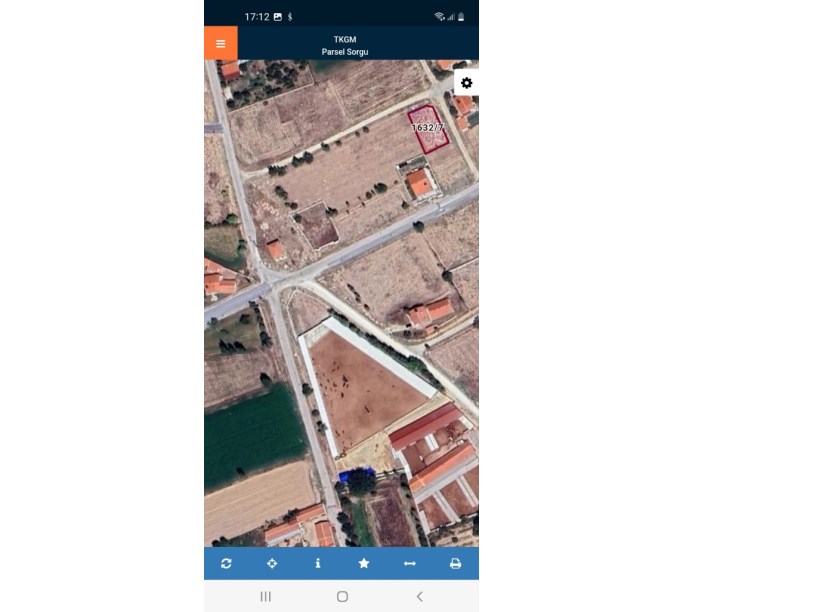Open parcel information icon
Screen dimensions: 816x612
coord(318,563)
